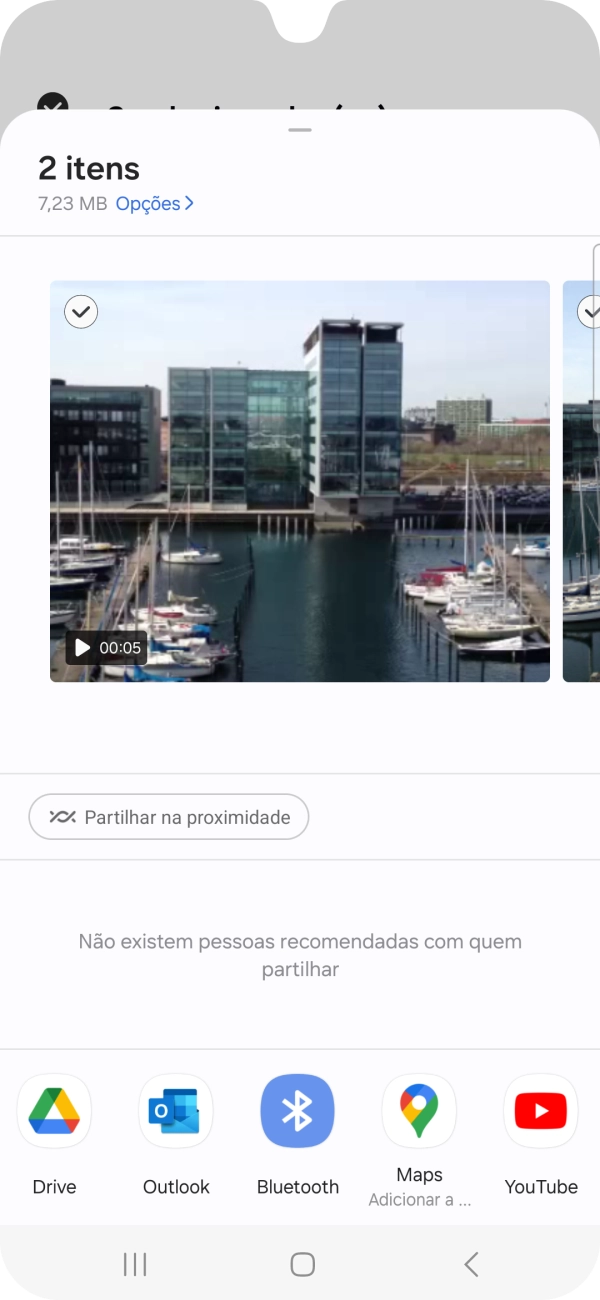Select Maps as share target
Image resolution: width=600 pixels, height=1300 pixels.
tap(419, 1112)
